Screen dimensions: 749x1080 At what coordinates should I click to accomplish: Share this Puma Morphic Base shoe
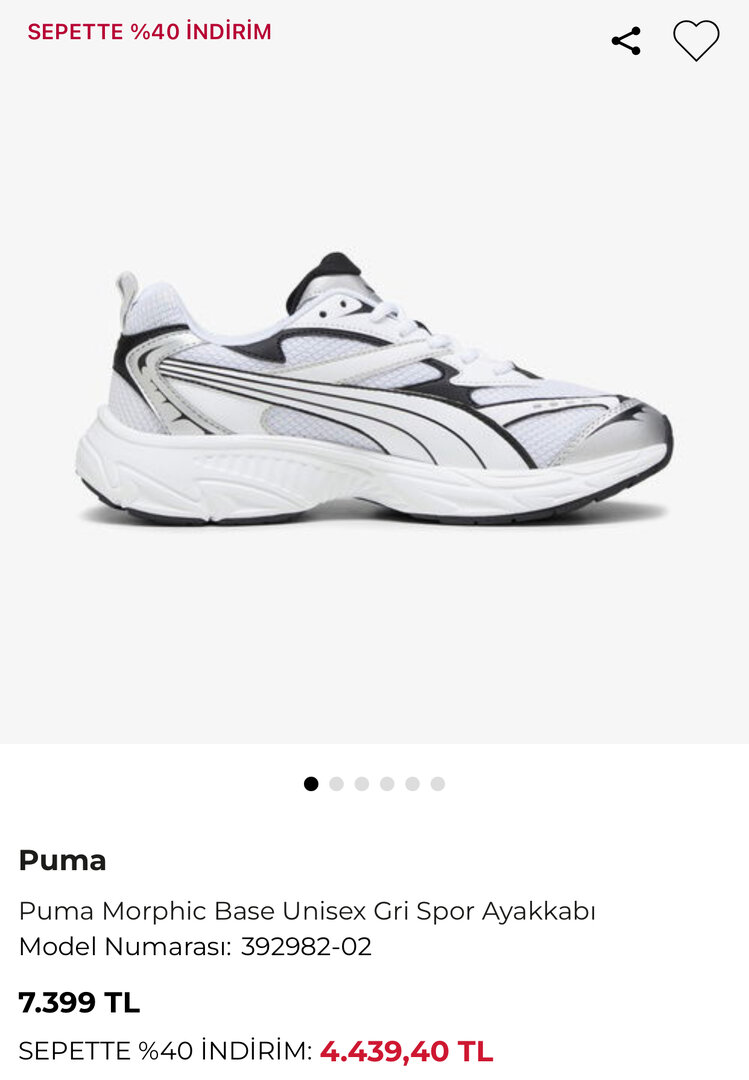[x=626, y=41]
